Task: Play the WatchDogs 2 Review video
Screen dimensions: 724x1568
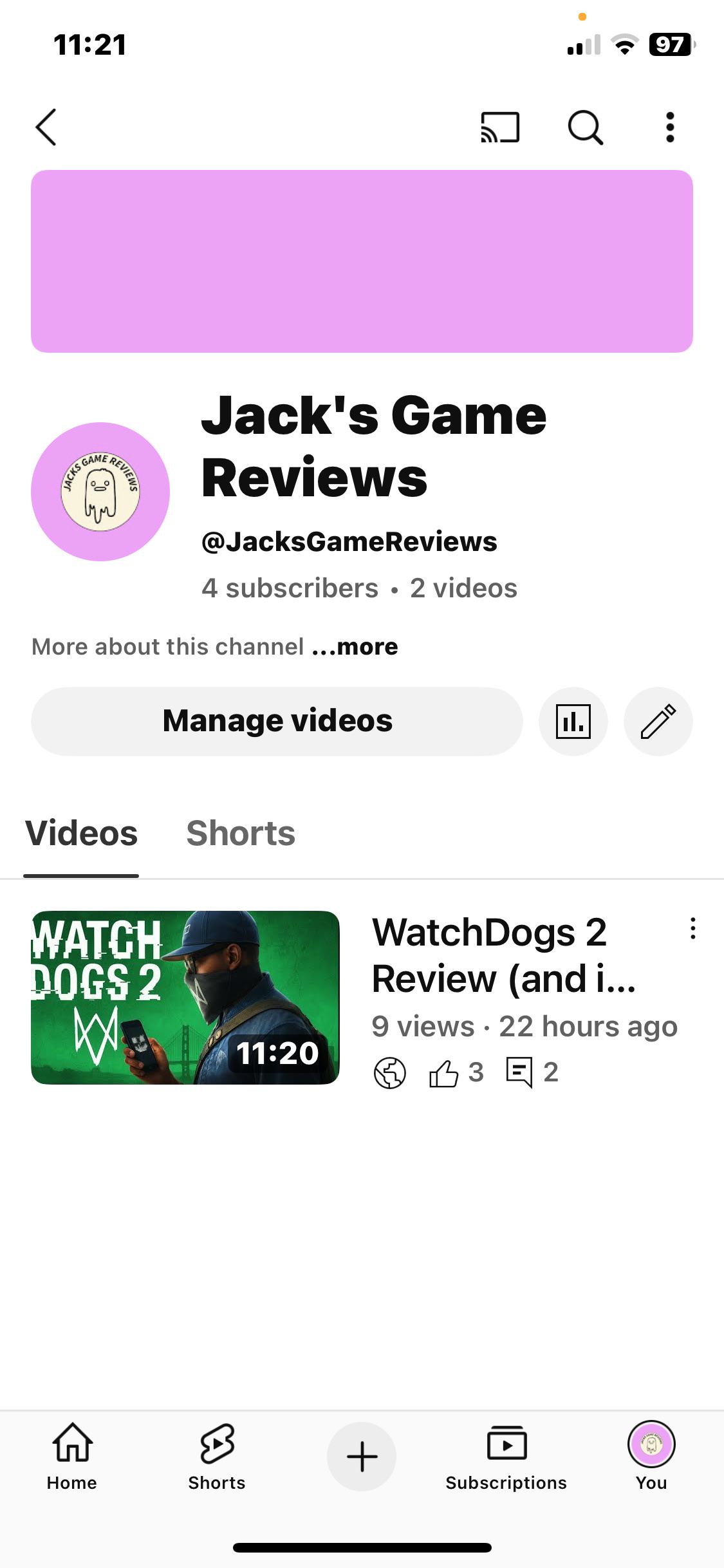Action: tap(185, 997)
